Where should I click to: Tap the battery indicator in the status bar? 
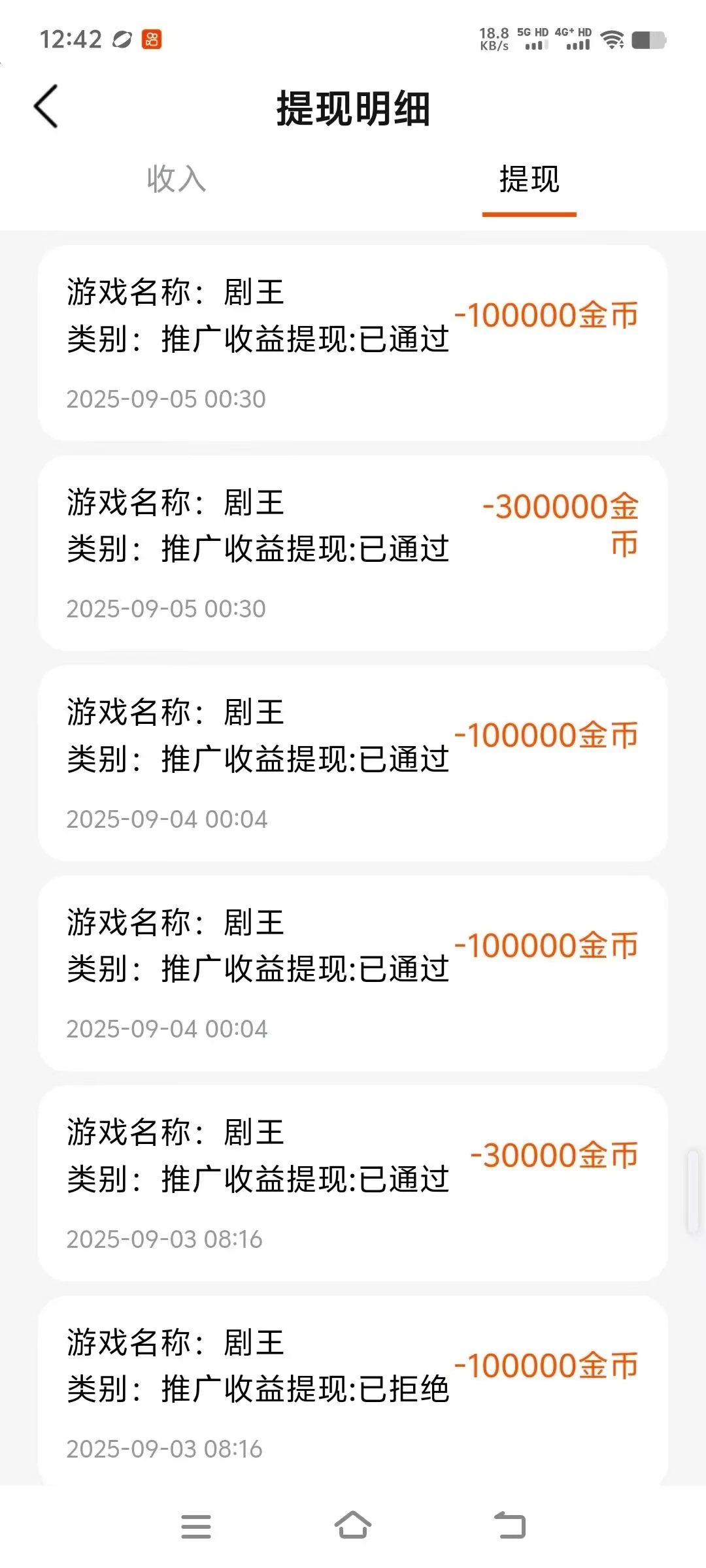pos(648,41)
